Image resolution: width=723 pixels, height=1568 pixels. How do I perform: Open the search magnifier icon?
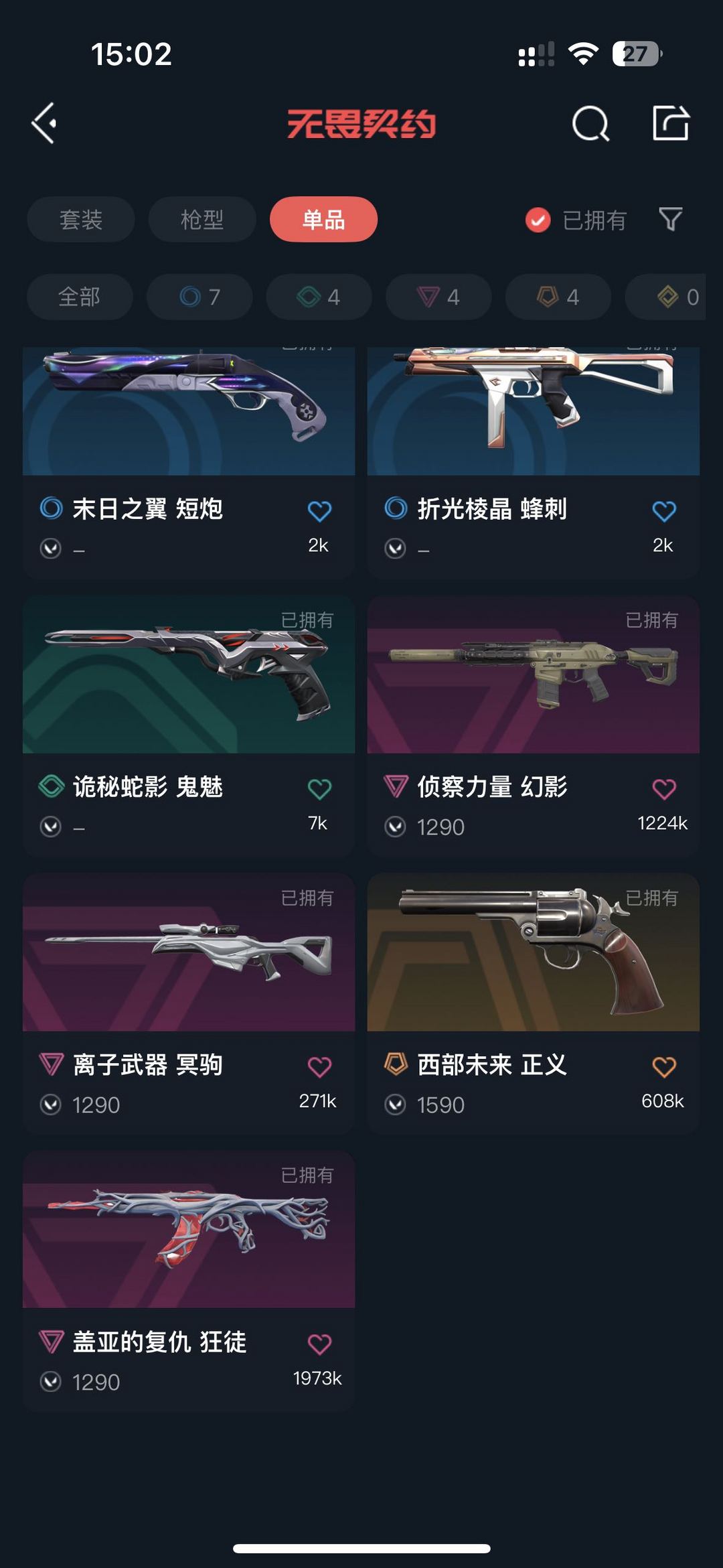pos(590,123)
